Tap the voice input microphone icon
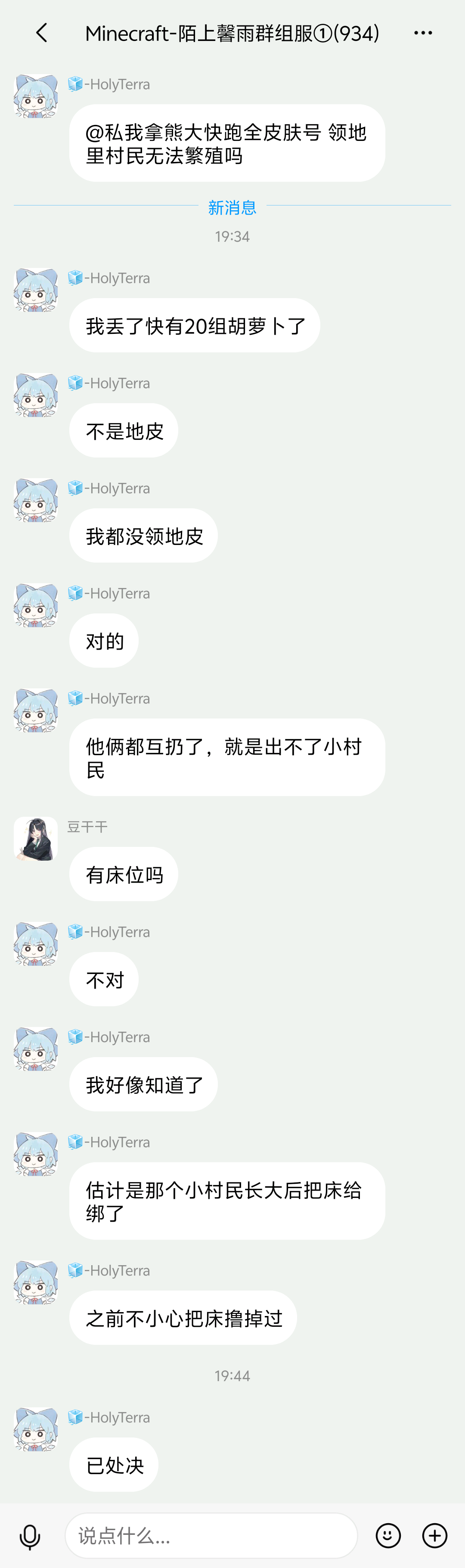This screenshot has width=465, height=1568. coord(29,1536)
